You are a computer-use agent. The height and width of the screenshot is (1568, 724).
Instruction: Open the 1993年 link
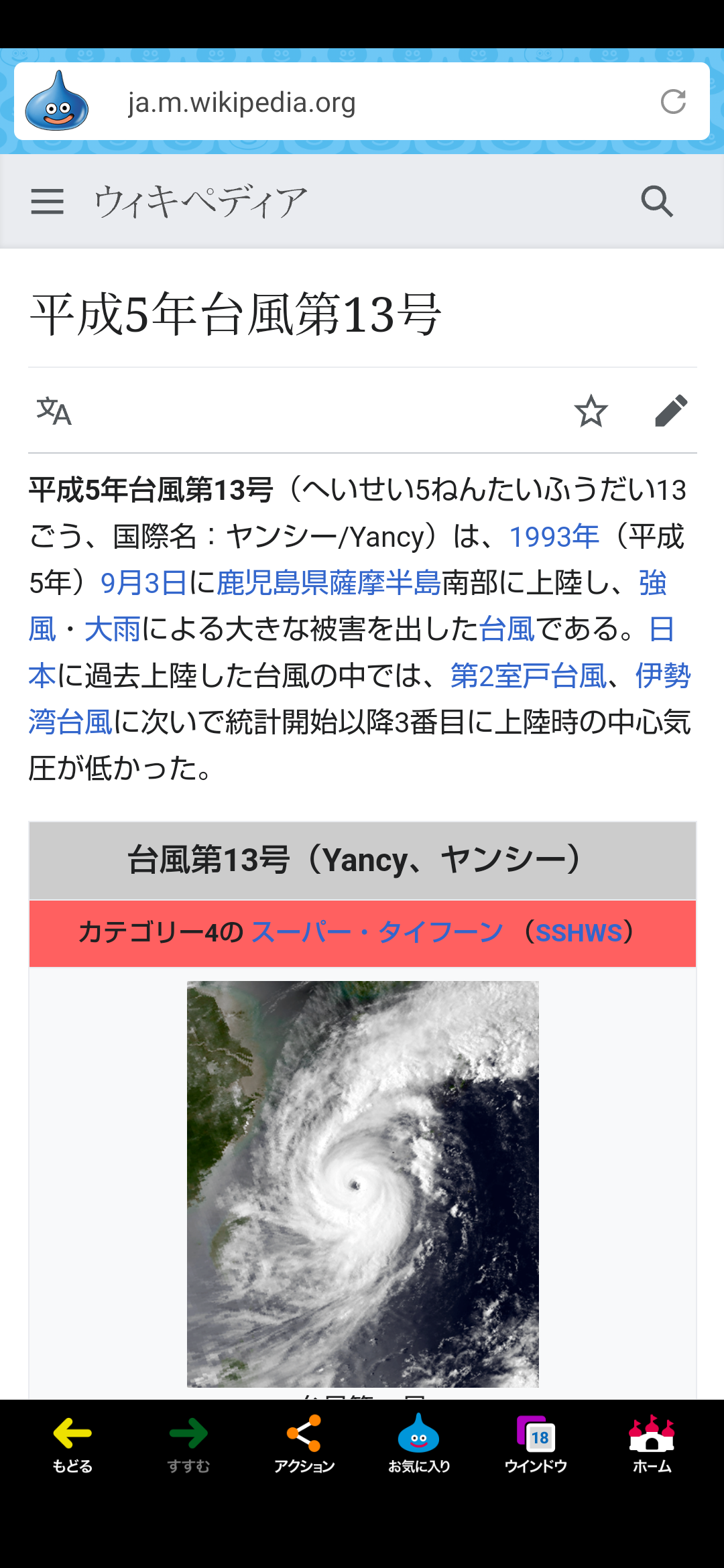554,537
